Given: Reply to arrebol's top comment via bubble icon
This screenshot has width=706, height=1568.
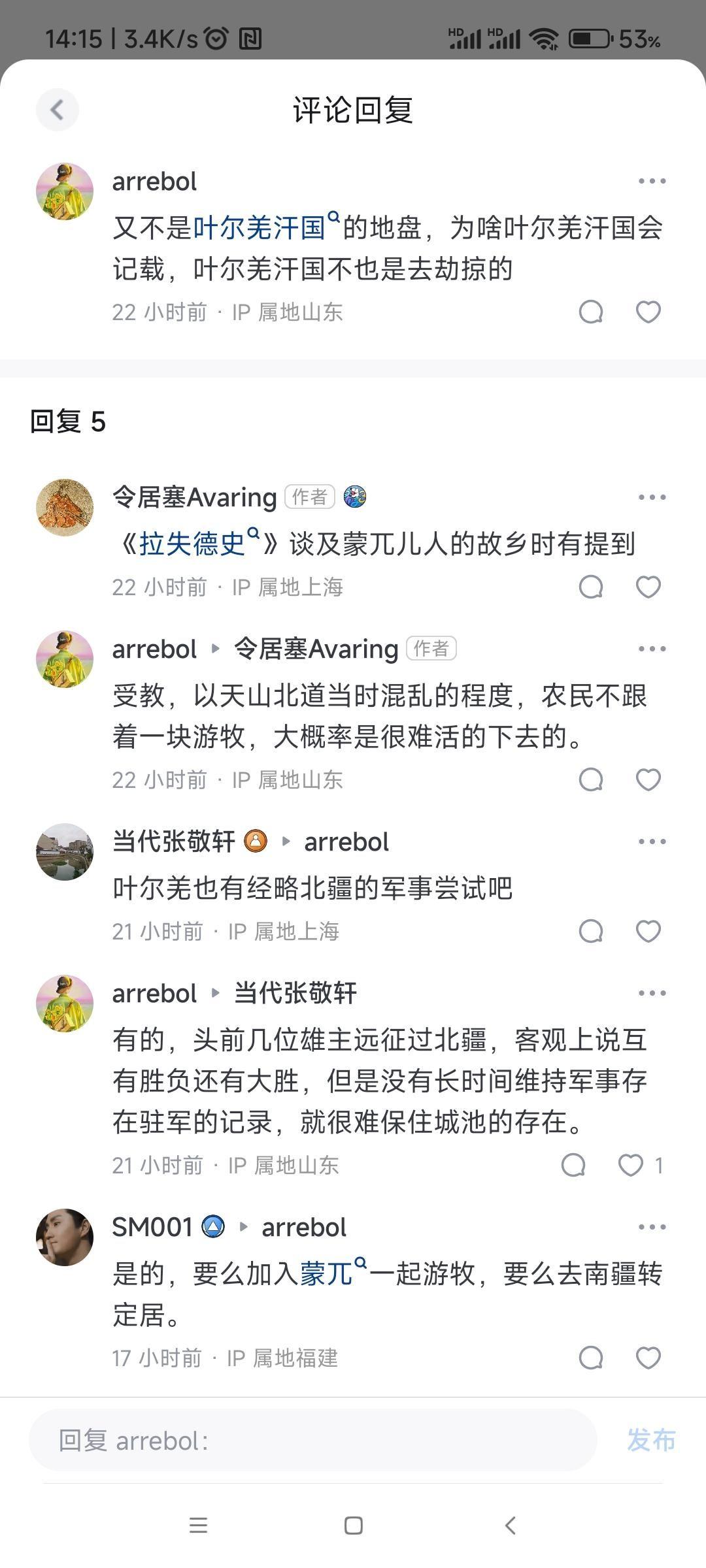Looking at the screenshot, I should pyautogui.click(x=591, y=312).
